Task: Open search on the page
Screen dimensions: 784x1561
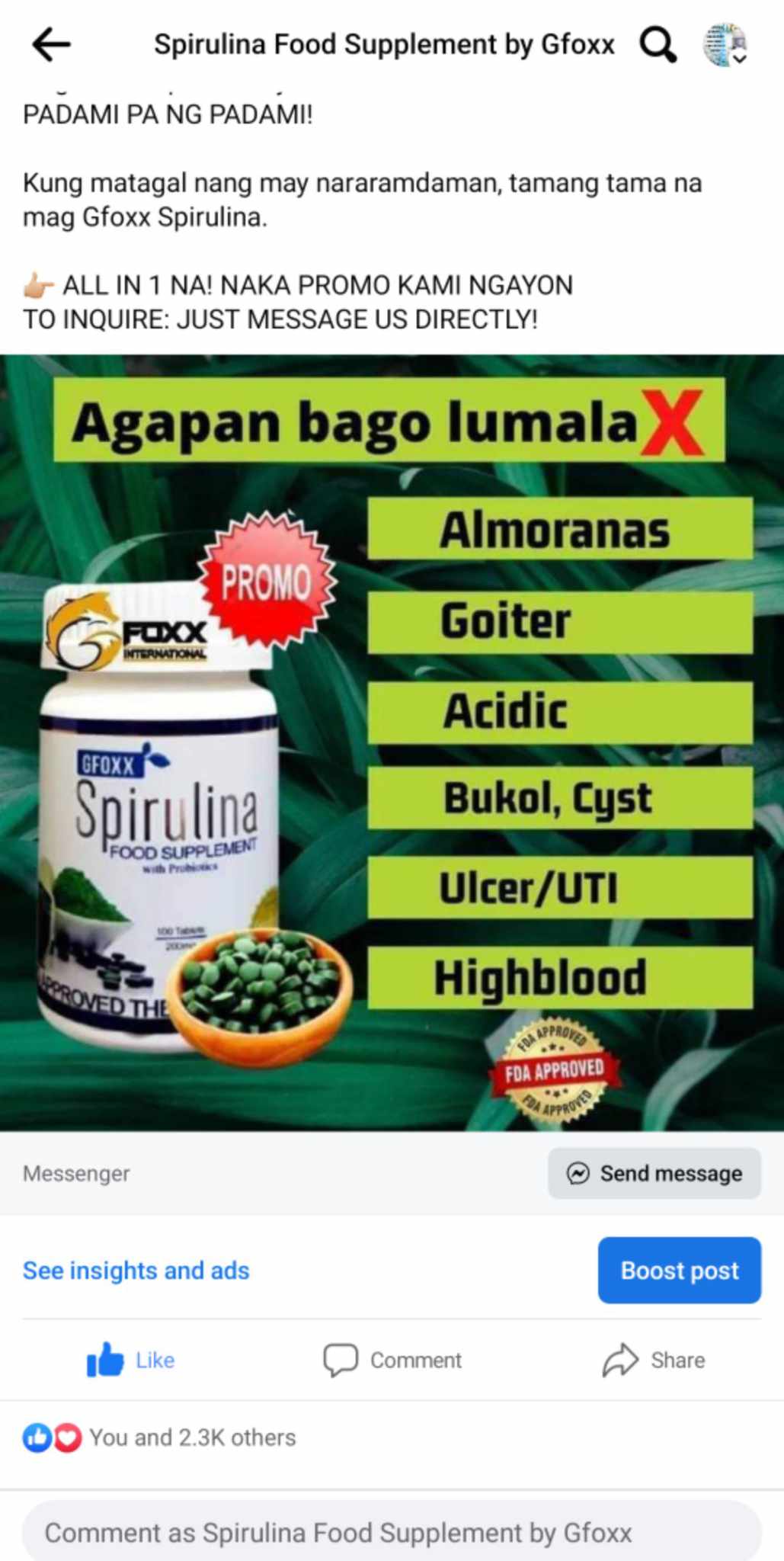Action: point(658,44)
